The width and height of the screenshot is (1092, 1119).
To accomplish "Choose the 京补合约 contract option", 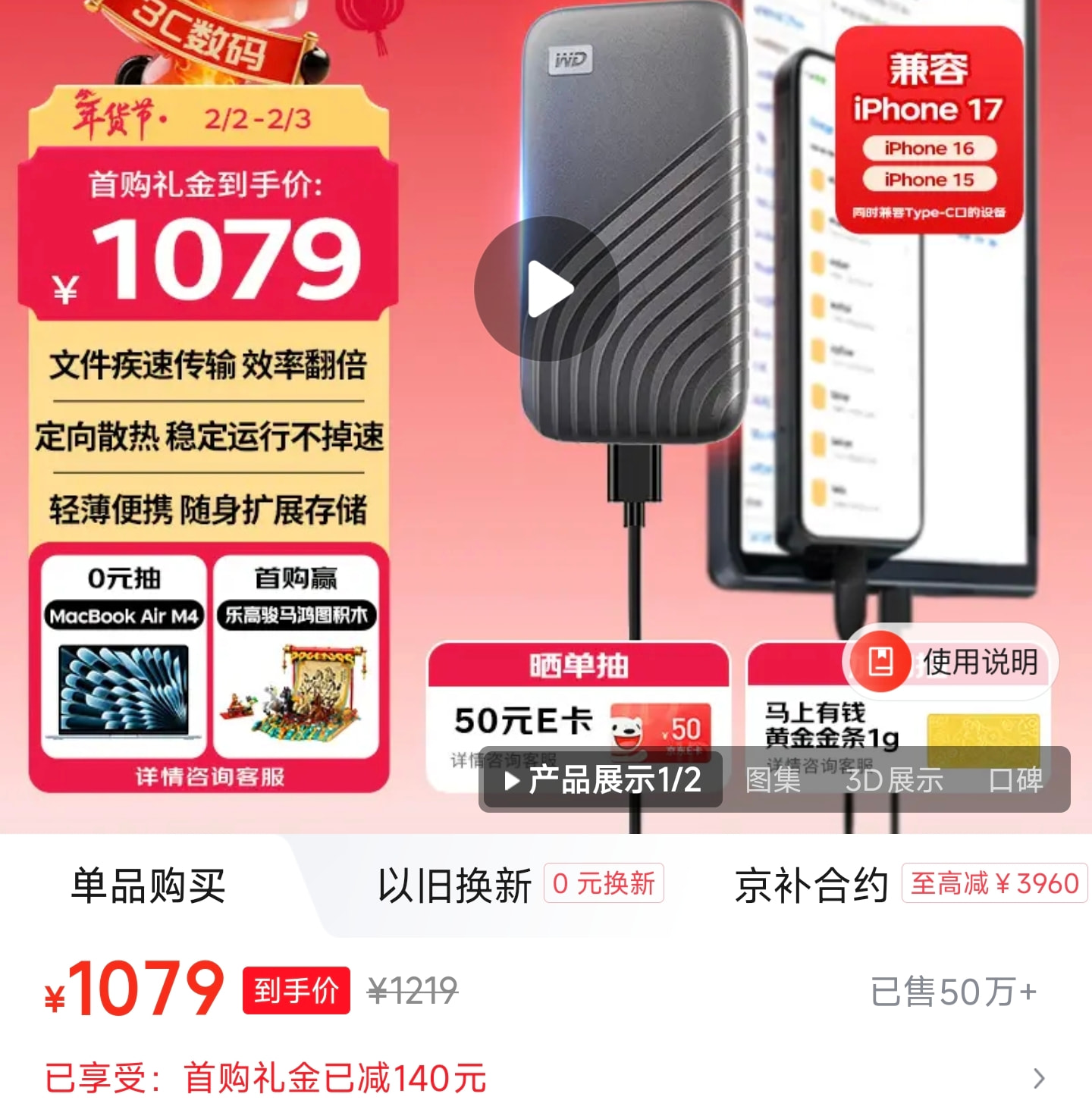I will (x=811, y=885).
